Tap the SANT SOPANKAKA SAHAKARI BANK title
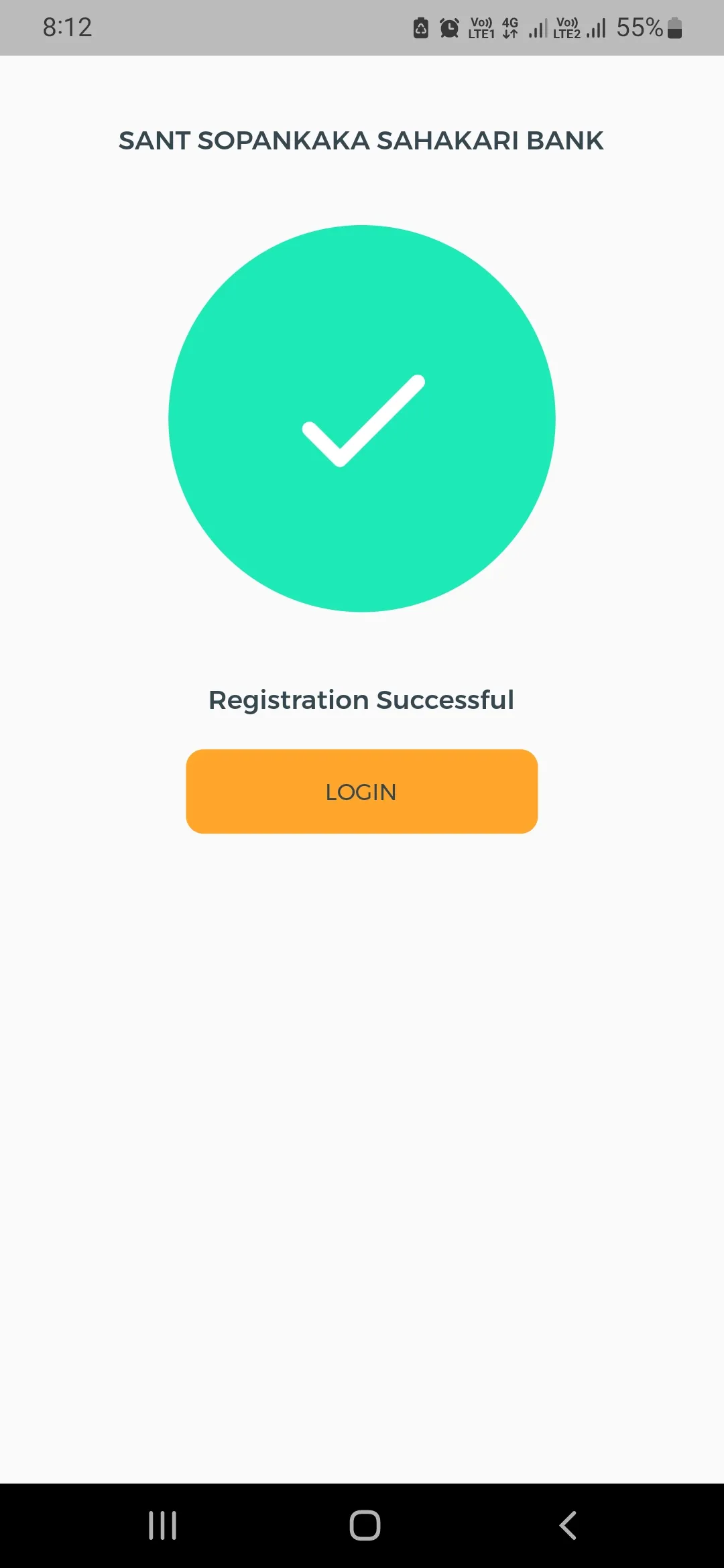This screenshot has height=1568, width=724. 361,141
